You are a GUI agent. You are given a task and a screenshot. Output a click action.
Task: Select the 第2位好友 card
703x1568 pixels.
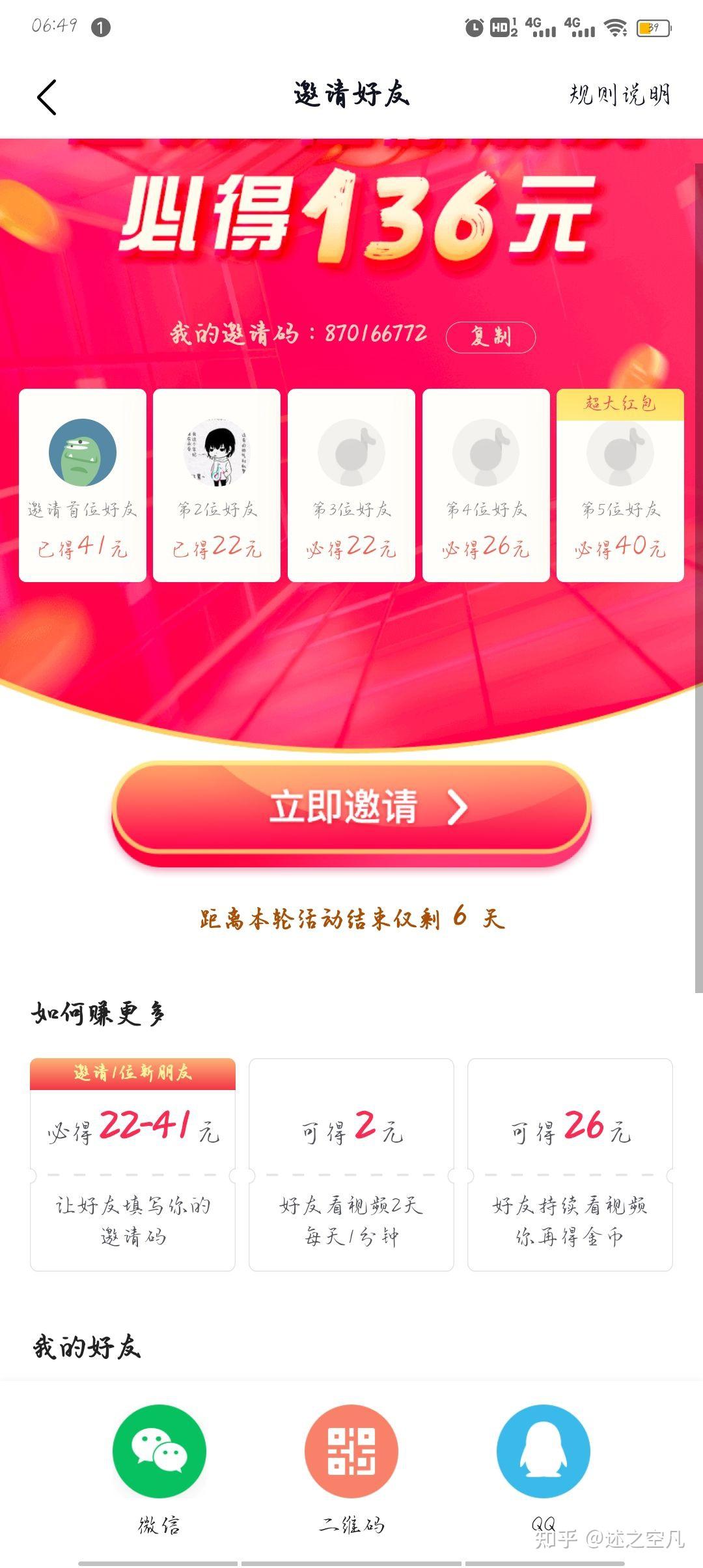click(217, 485)
